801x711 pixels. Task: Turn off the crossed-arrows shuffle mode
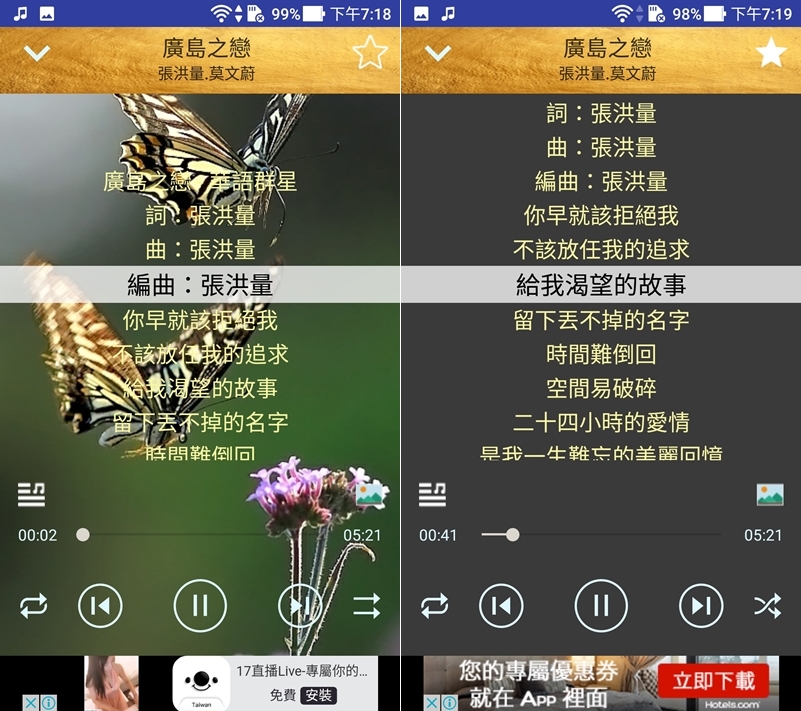[767, 605]
